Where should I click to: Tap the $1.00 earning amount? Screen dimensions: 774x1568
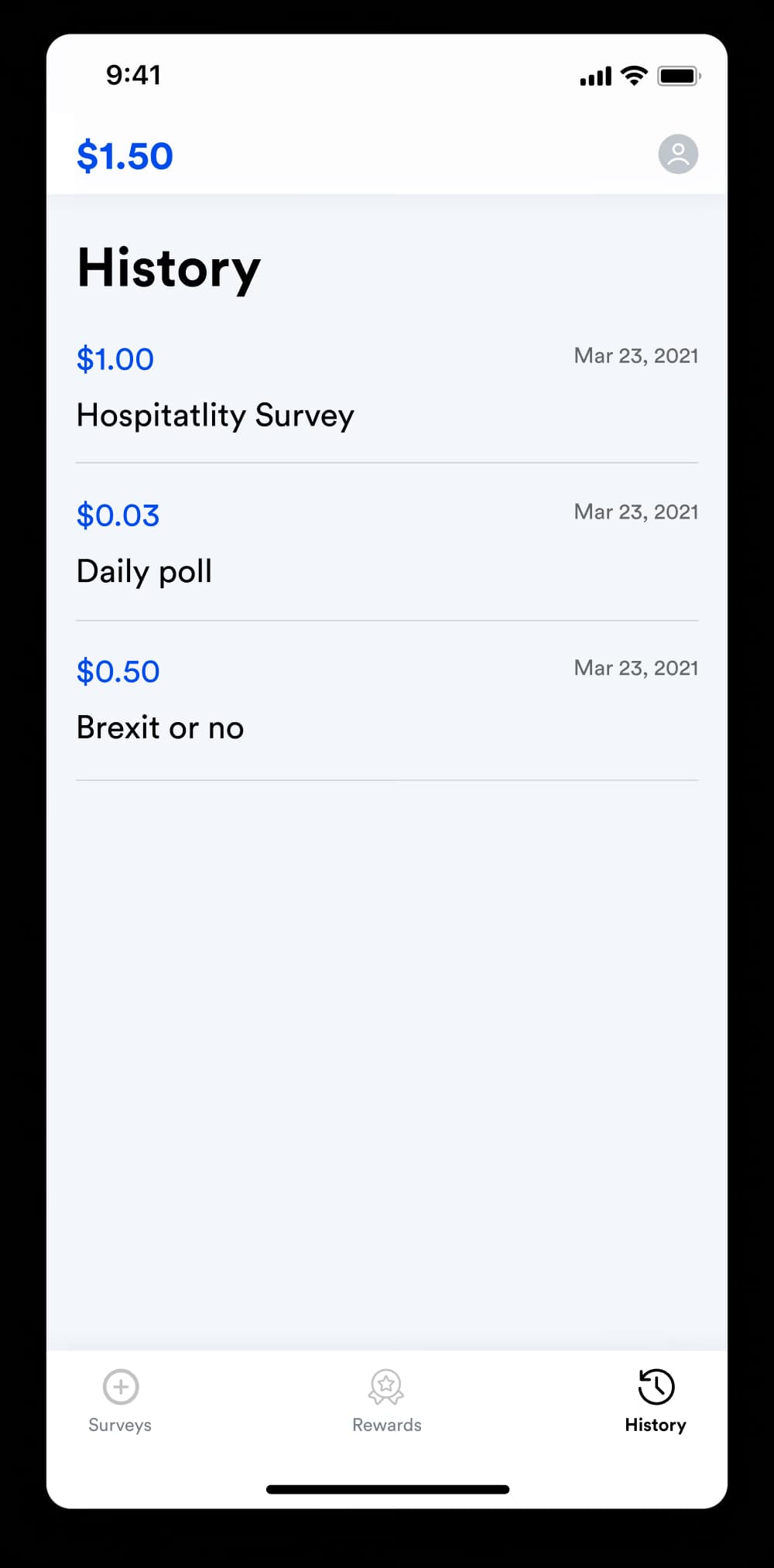point(115,358)
